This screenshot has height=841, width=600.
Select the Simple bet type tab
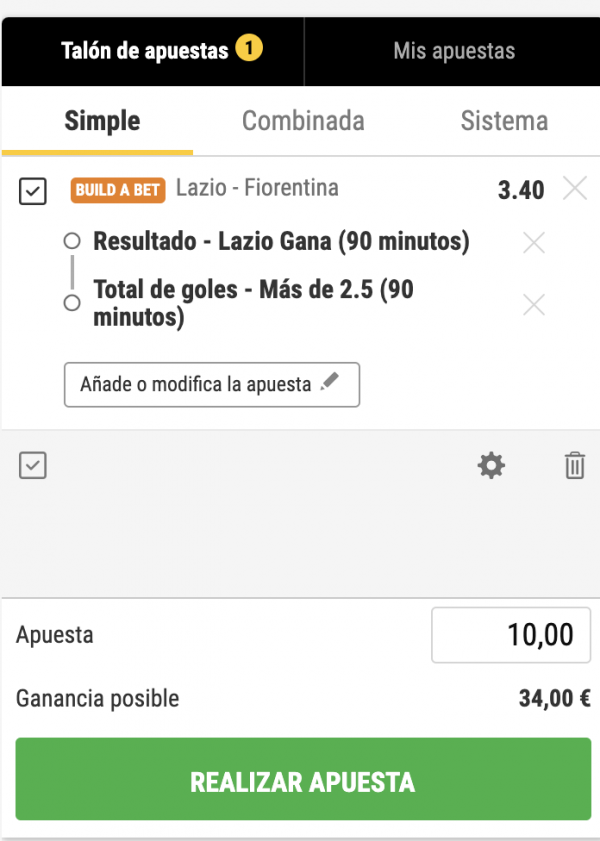click(x=102, y=122)
